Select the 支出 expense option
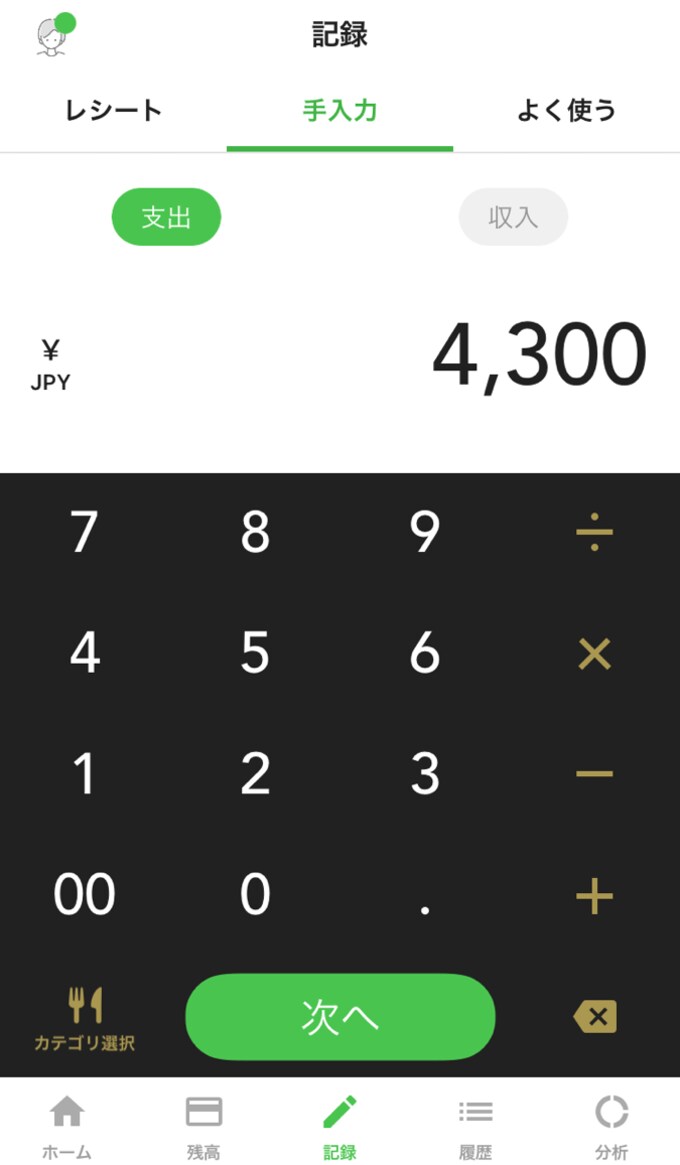 [x=166, y=217]
